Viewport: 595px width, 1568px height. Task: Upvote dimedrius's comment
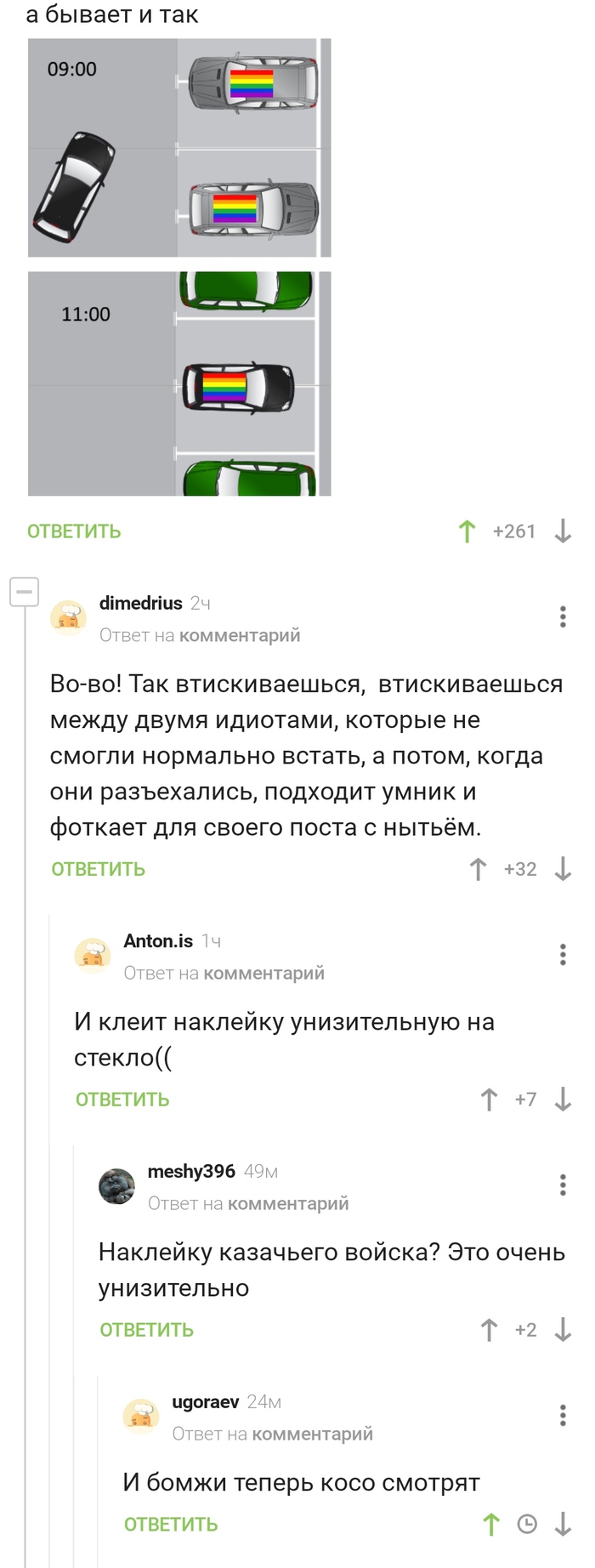coord(478,869)
